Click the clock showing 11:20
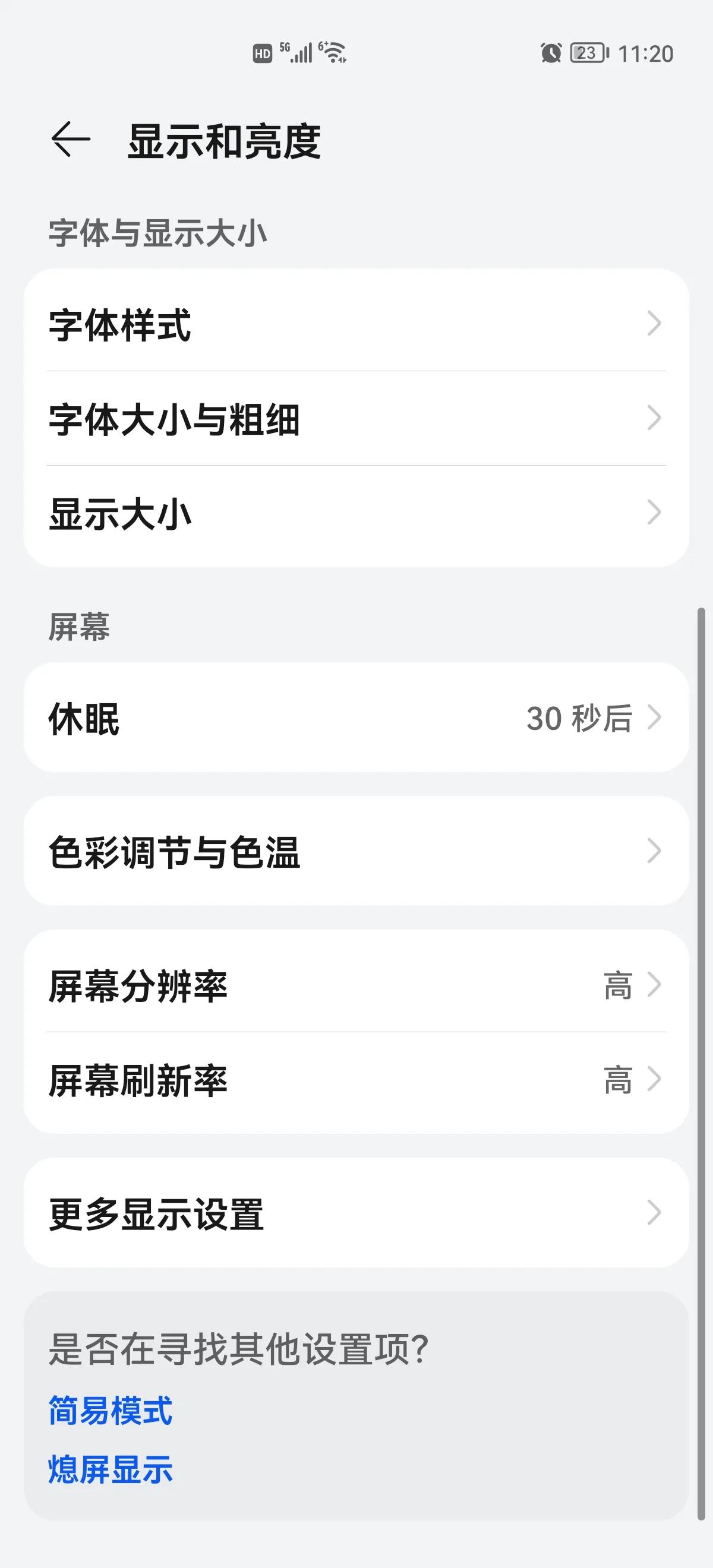The image size is (713, 1568). 648,53
